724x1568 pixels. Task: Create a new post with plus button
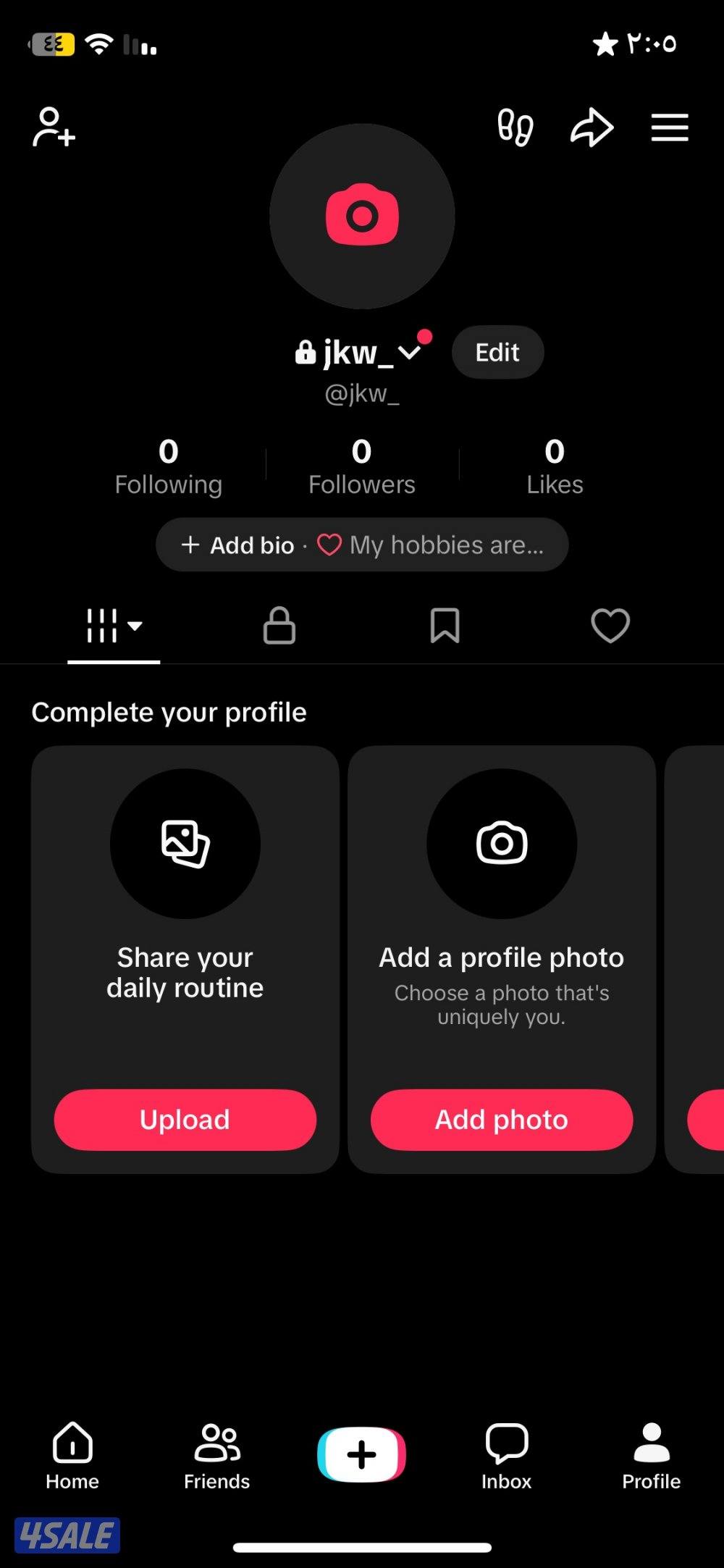[x=361, y=1455]
